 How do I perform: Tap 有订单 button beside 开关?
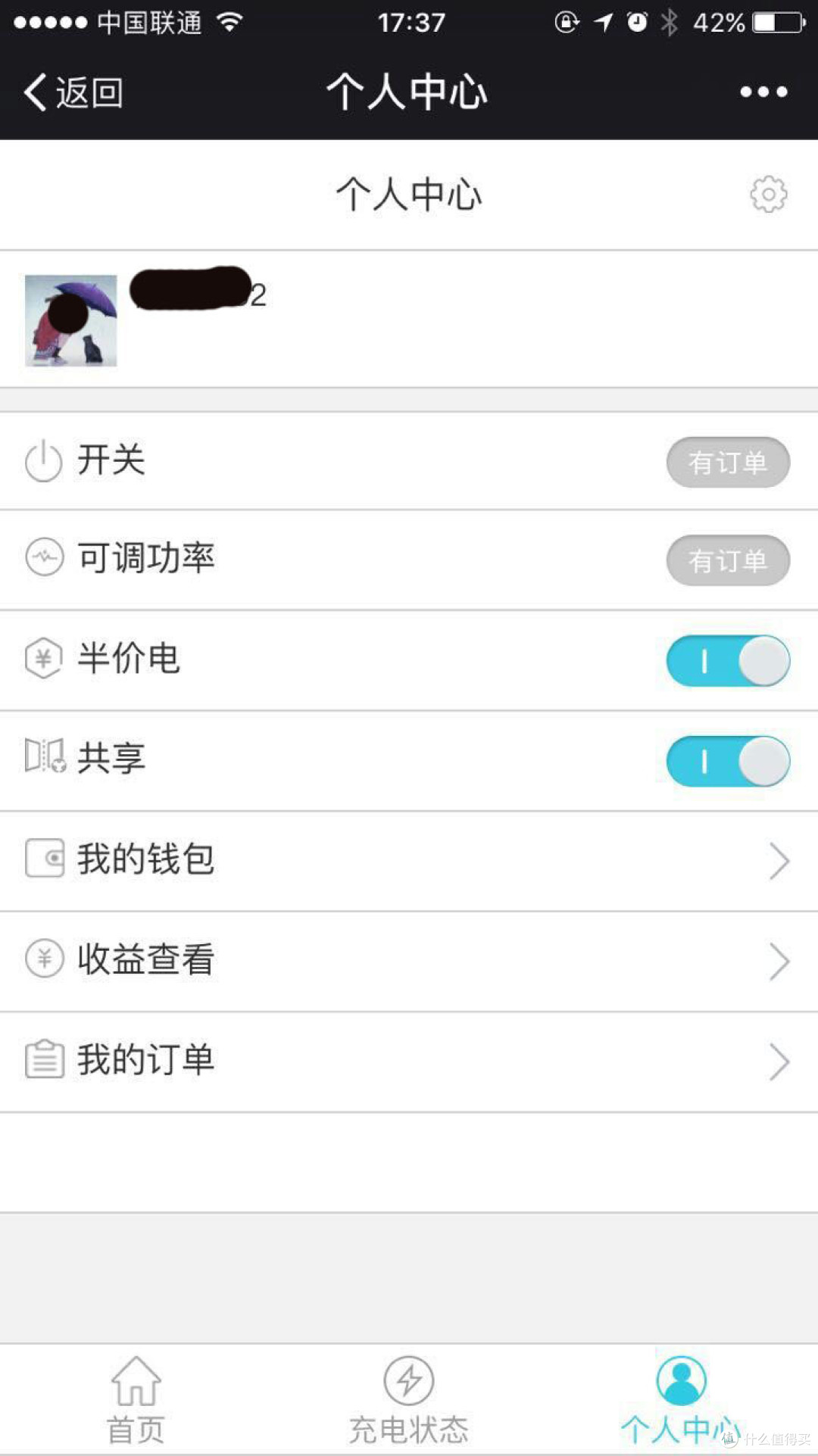point(728,462)
